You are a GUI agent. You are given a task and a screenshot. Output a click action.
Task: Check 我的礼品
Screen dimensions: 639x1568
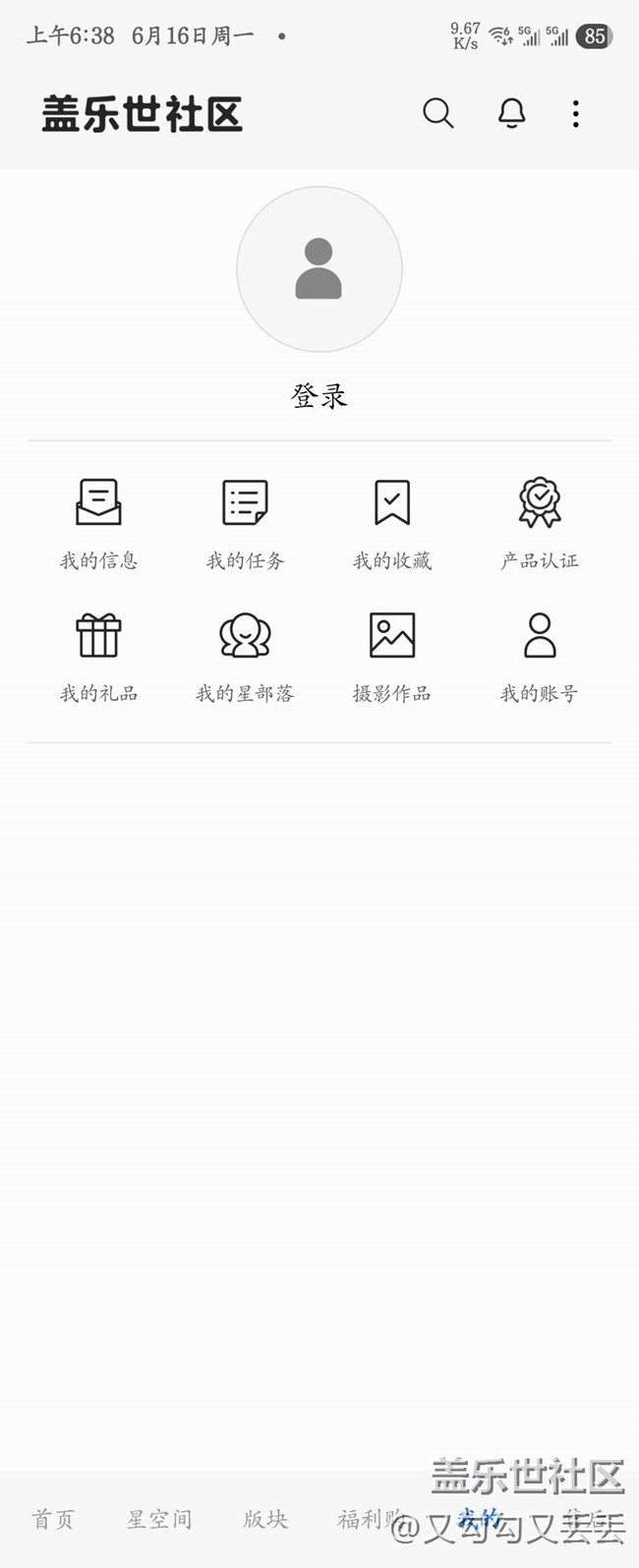pyautogui.click(x=98, y=656)
